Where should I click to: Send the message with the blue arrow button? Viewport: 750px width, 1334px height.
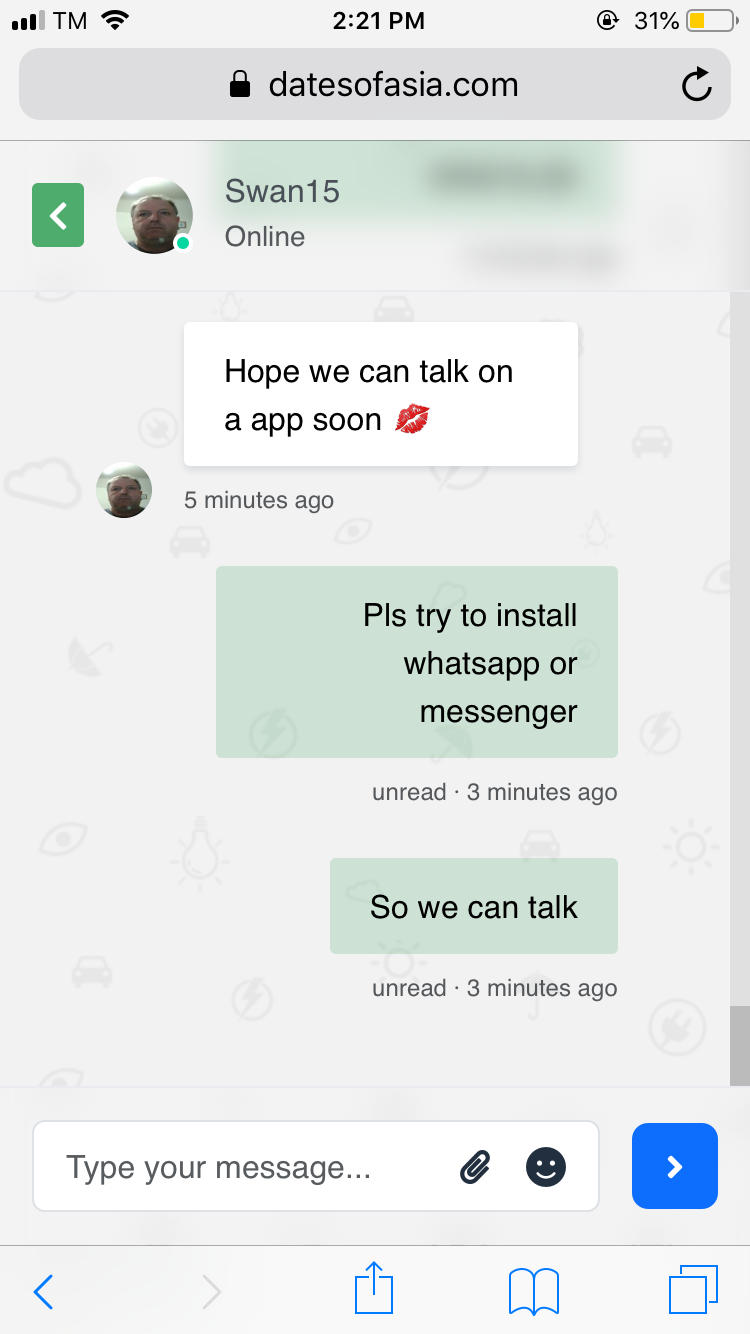[x=675, y=1166]
